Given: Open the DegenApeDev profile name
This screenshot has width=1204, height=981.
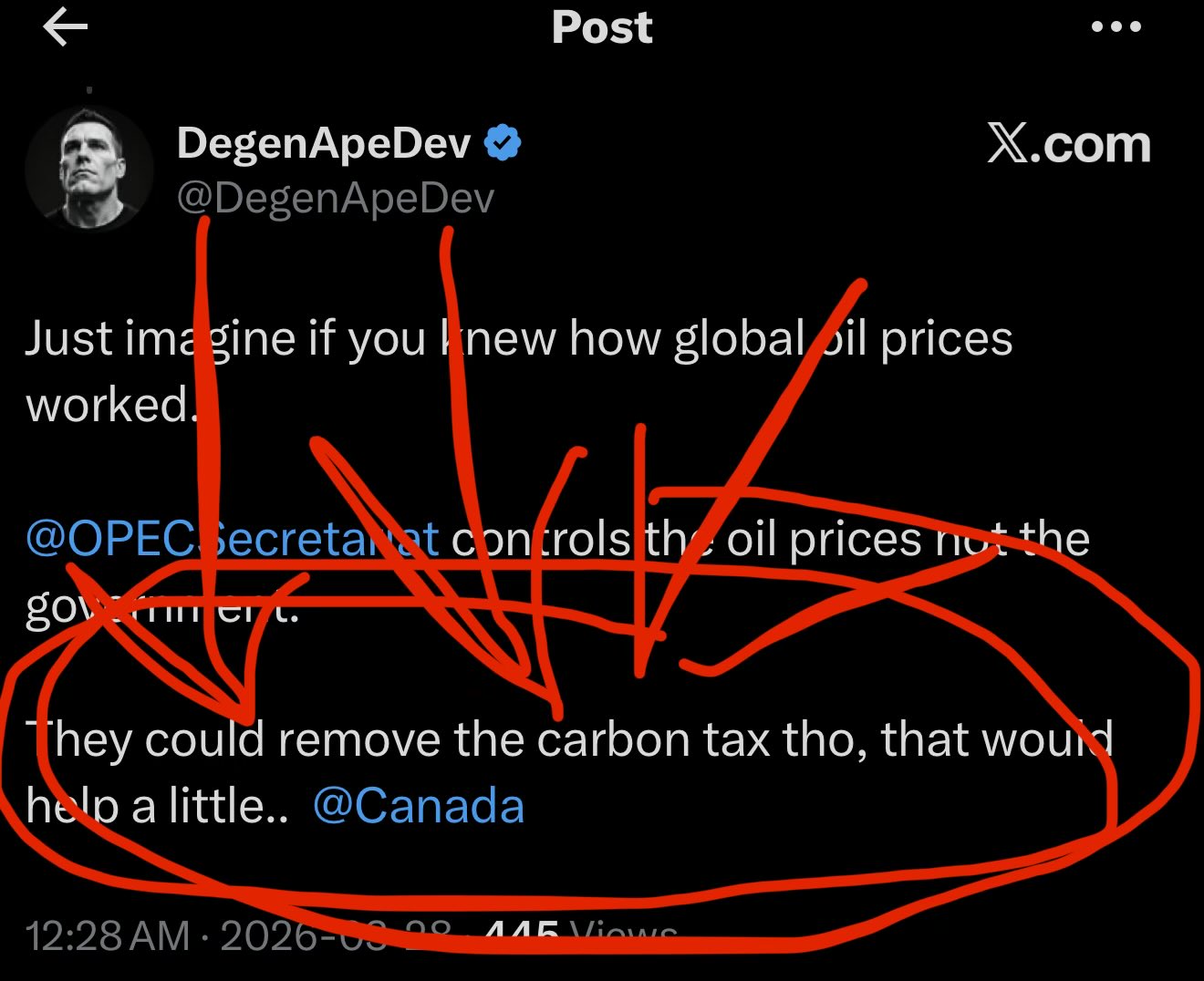Looking at the screenshot, I should click(x=324, y=143).
